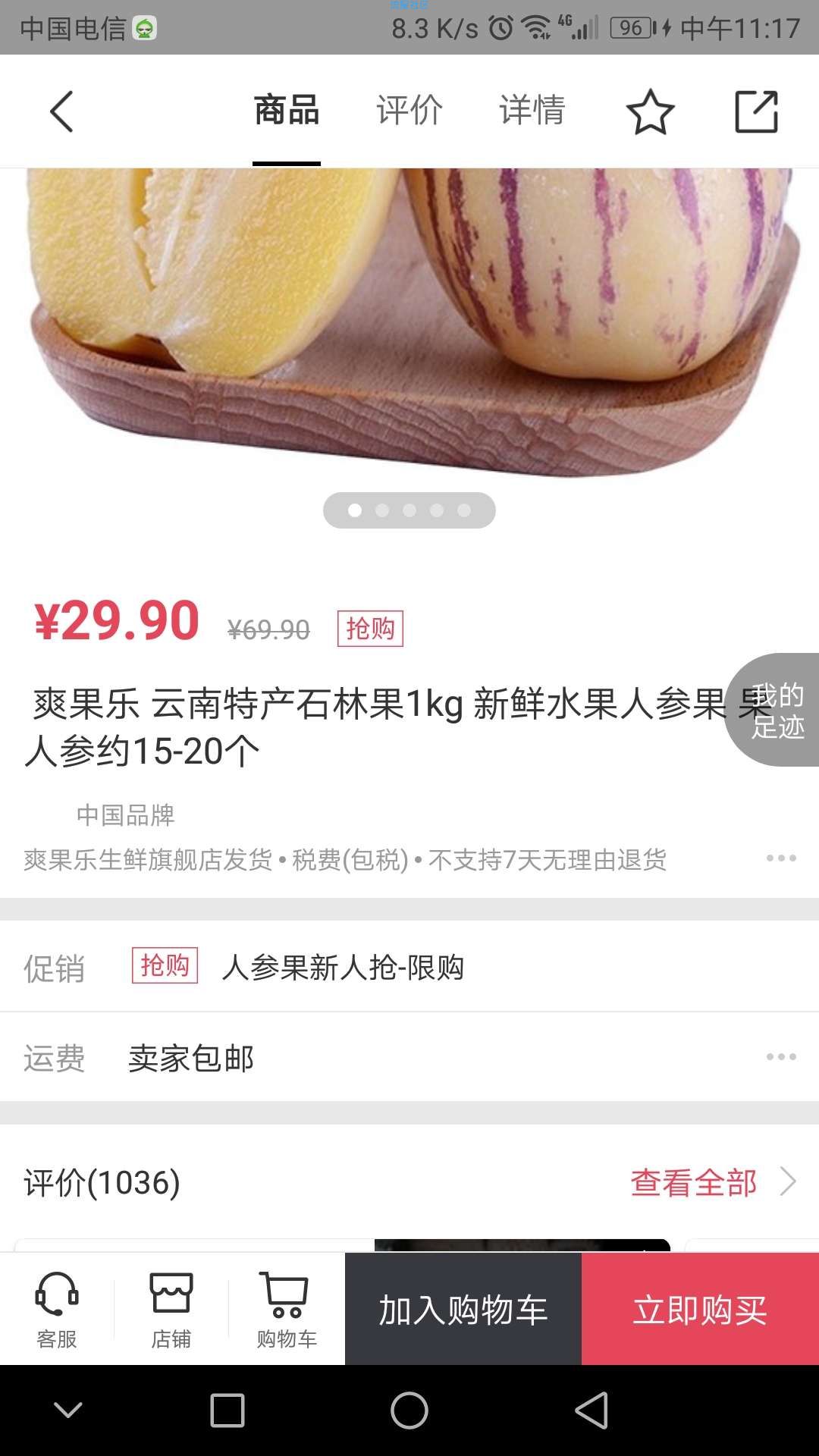Image resolution: width=819 pixels, height=1456 pixels.
Task: Tap 加入购物车 to add to cart
Action: (463, 1309)
